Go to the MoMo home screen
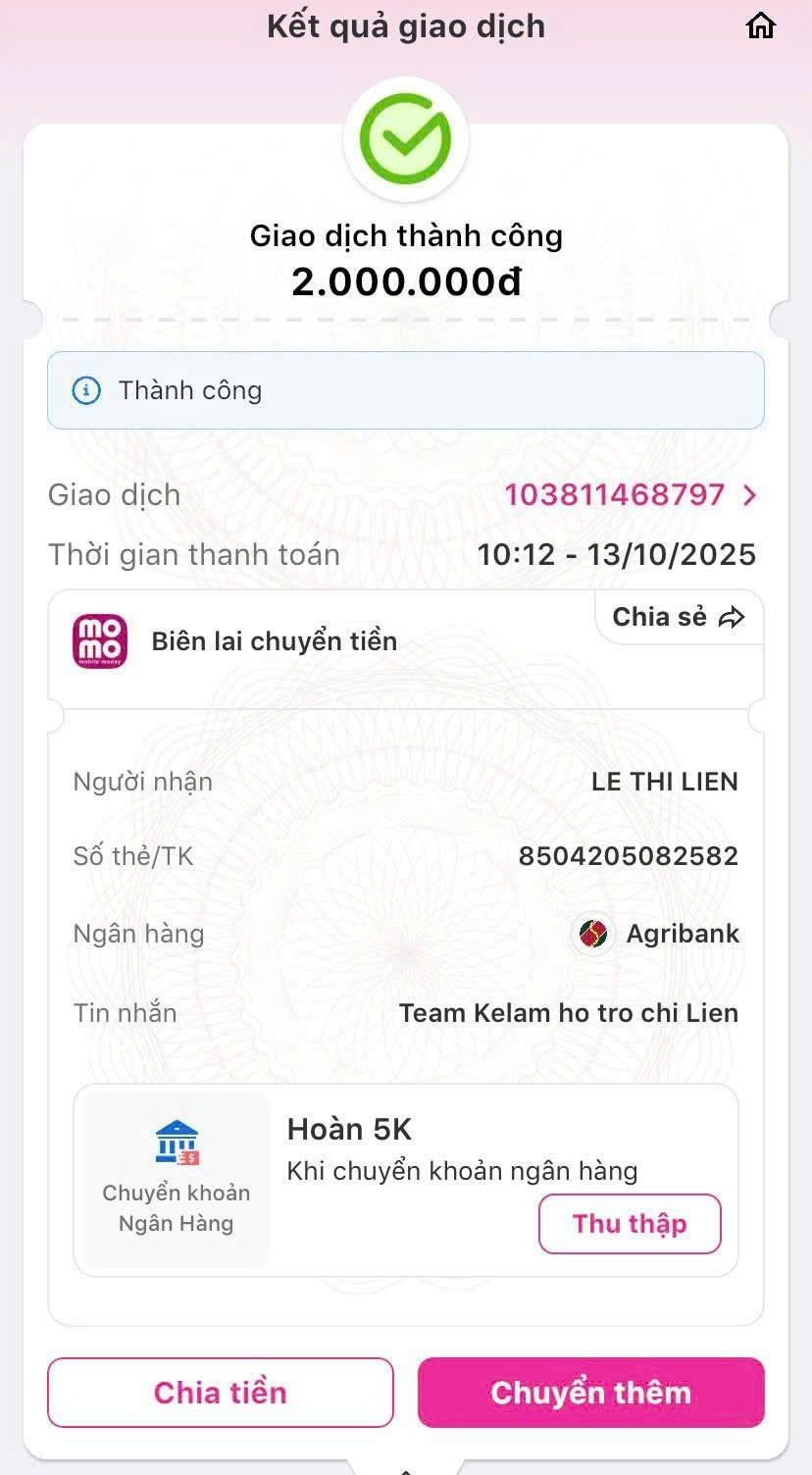The image size is (812, 1475). pyautogui.click(x=761, y=26)
